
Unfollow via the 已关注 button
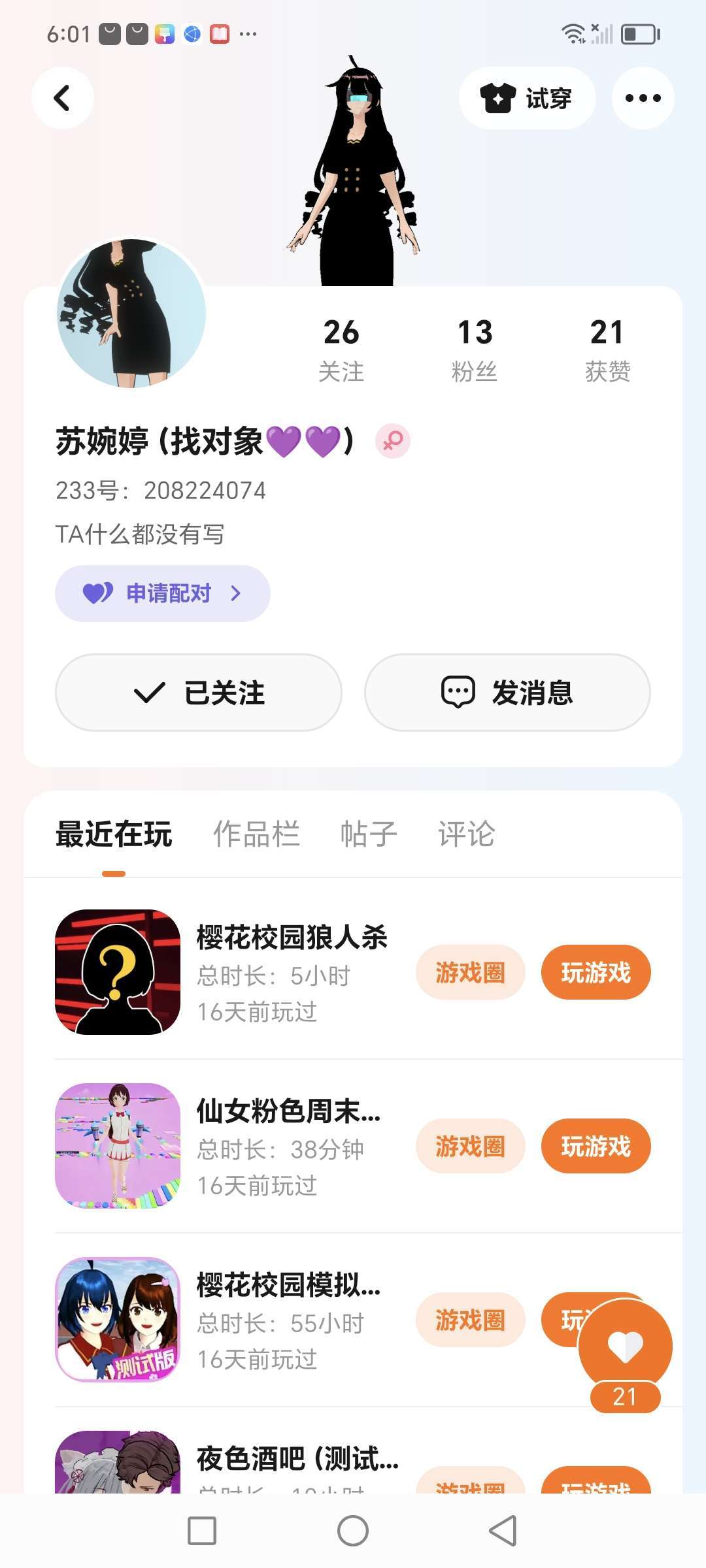(199, 693)
